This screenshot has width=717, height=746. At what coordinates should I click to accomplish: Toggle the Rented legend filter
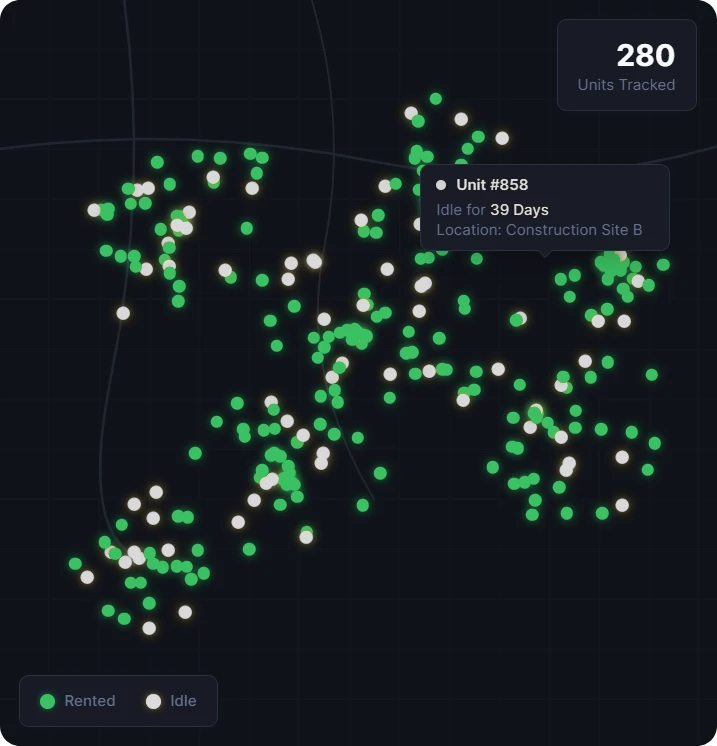[x=78, y=701]
